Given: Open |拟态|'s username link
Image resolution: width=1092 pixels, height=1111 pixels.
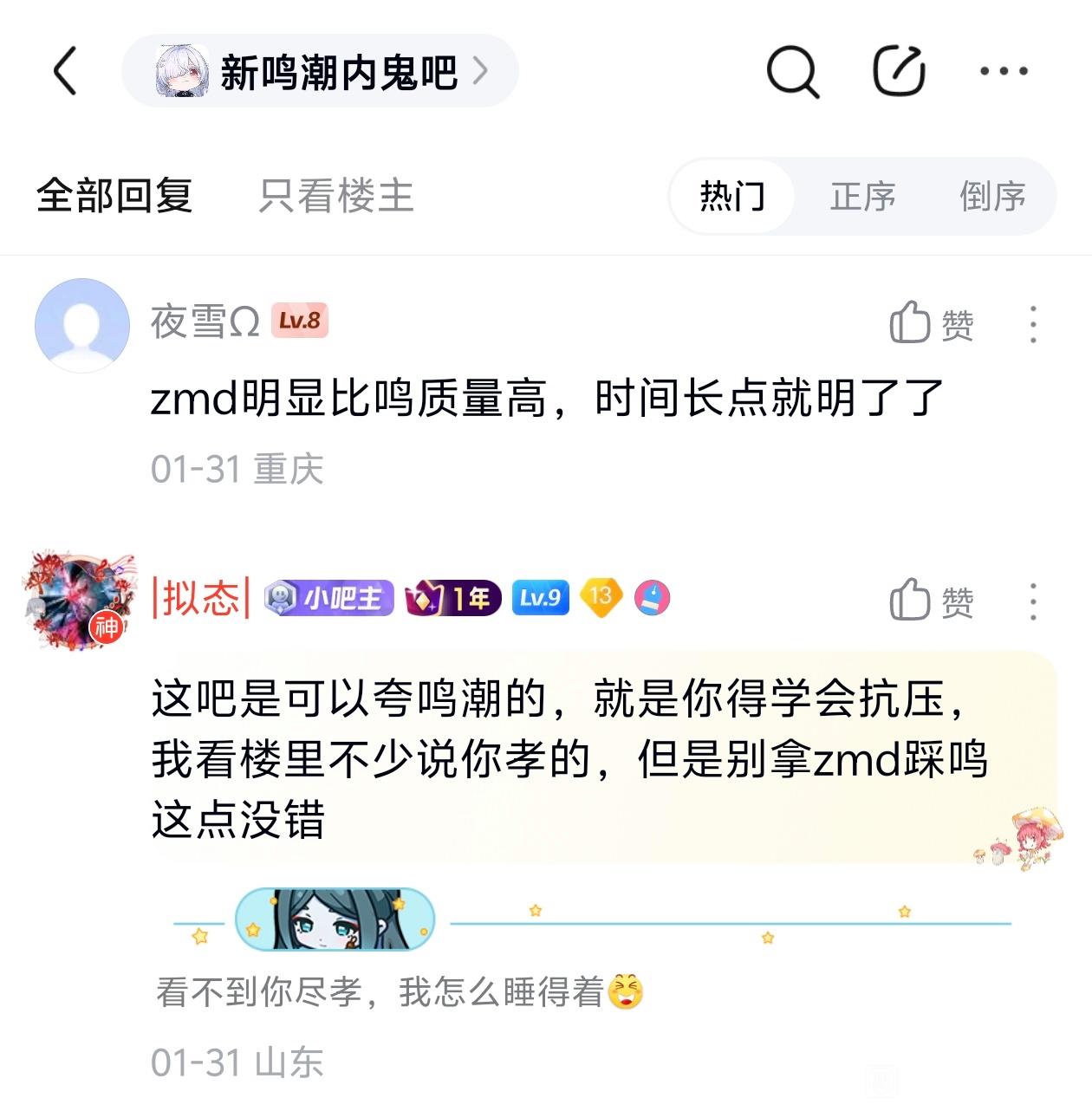Looking at the screenshot, I should pos(201,598).
